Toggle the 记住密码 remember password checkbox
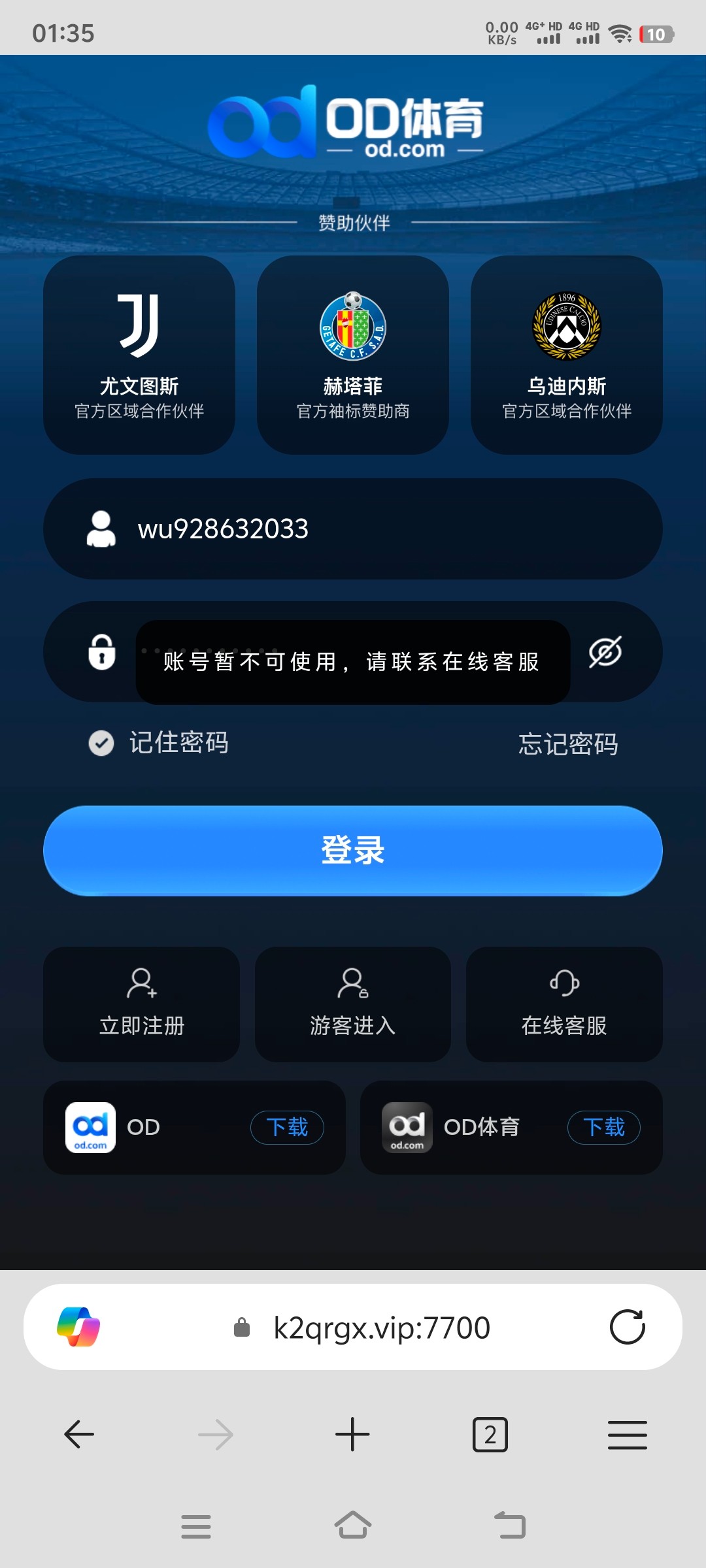The image size is (706, 1568). (100, 743)
